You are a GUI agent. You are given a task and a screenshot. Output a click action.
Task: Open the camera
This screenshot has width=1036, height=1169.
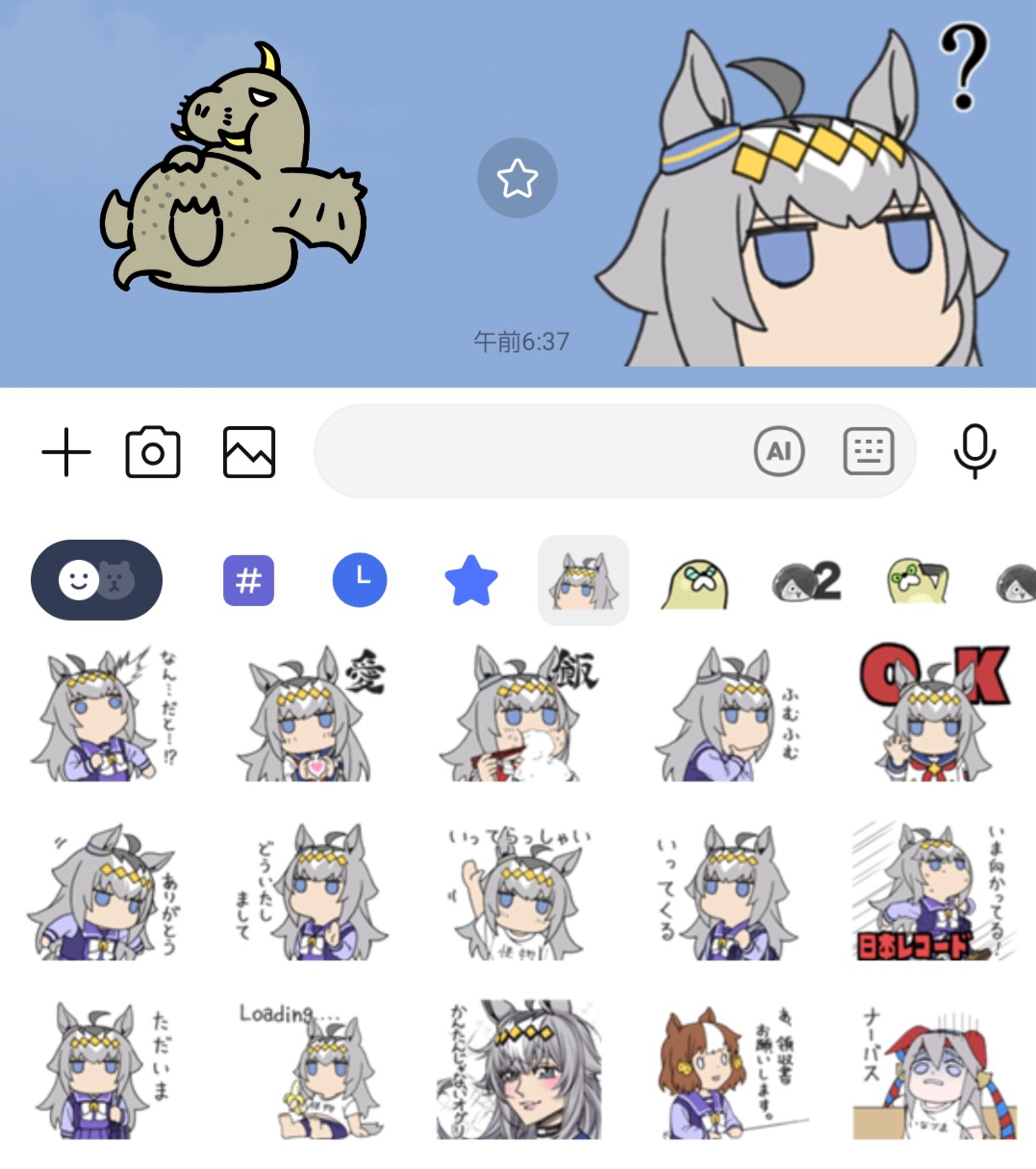click(x=153, y=452)
